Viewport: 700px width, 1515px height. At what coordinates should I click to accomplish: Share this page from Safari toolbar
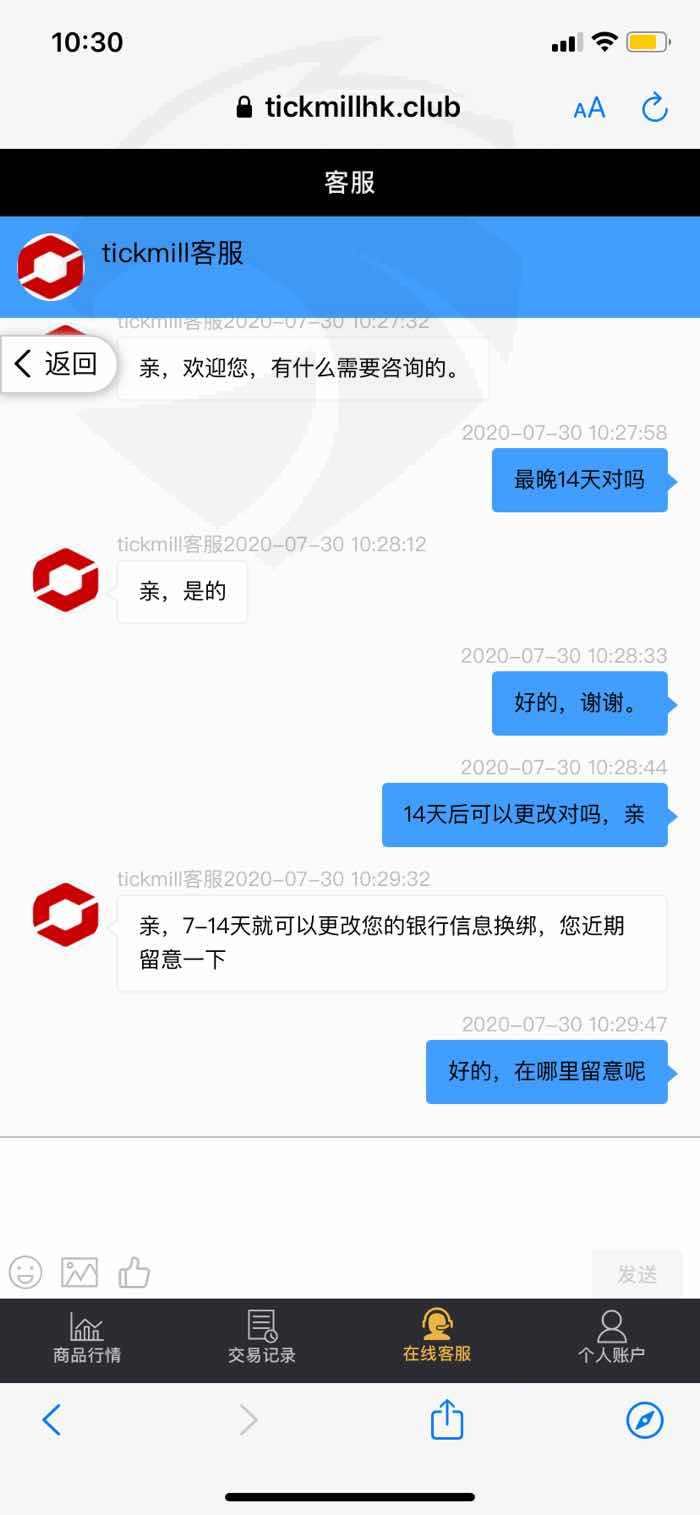(x=447, y=1419)
